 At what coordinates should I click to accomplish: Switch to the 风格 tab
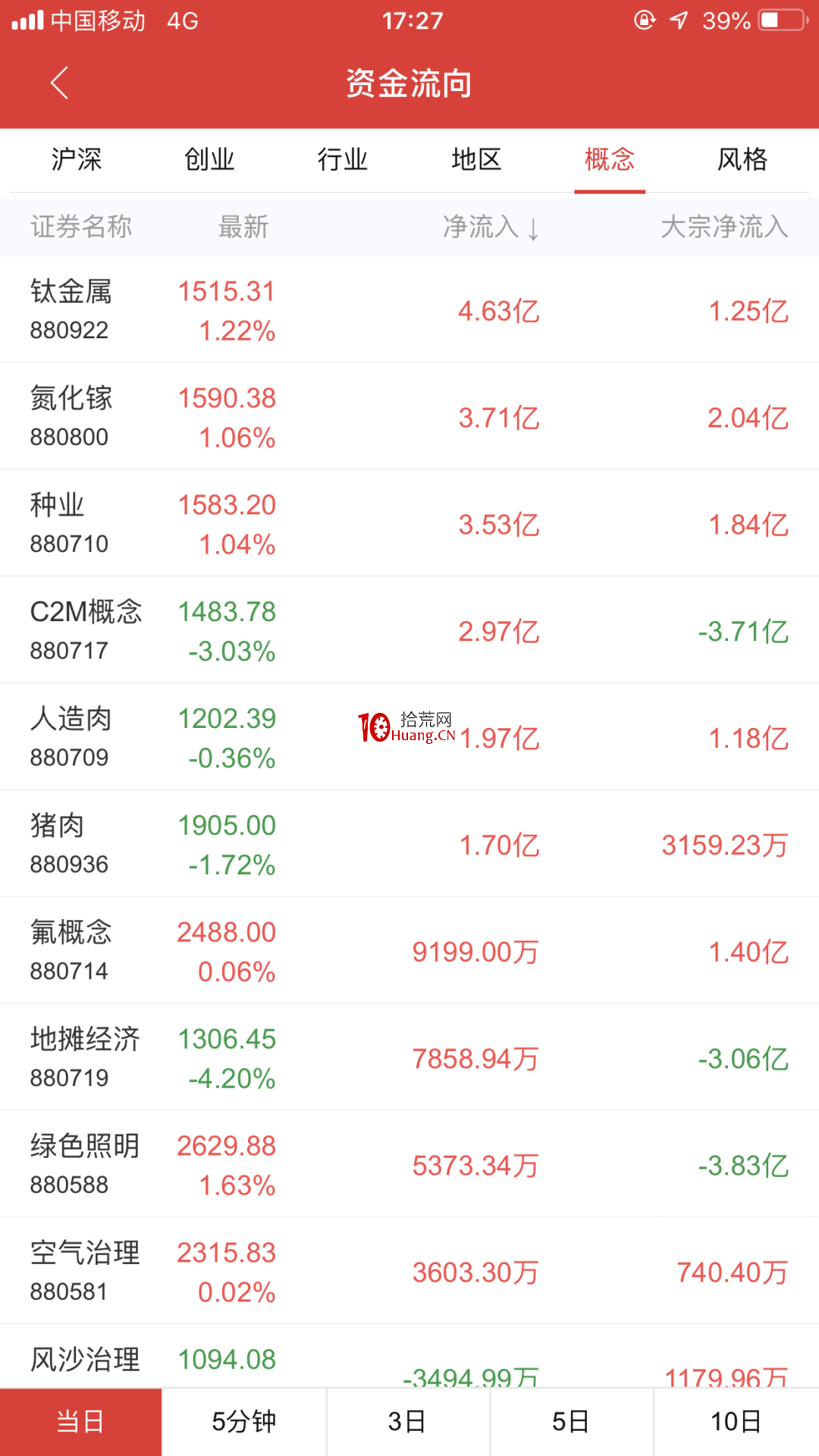(x=742, y=160)
